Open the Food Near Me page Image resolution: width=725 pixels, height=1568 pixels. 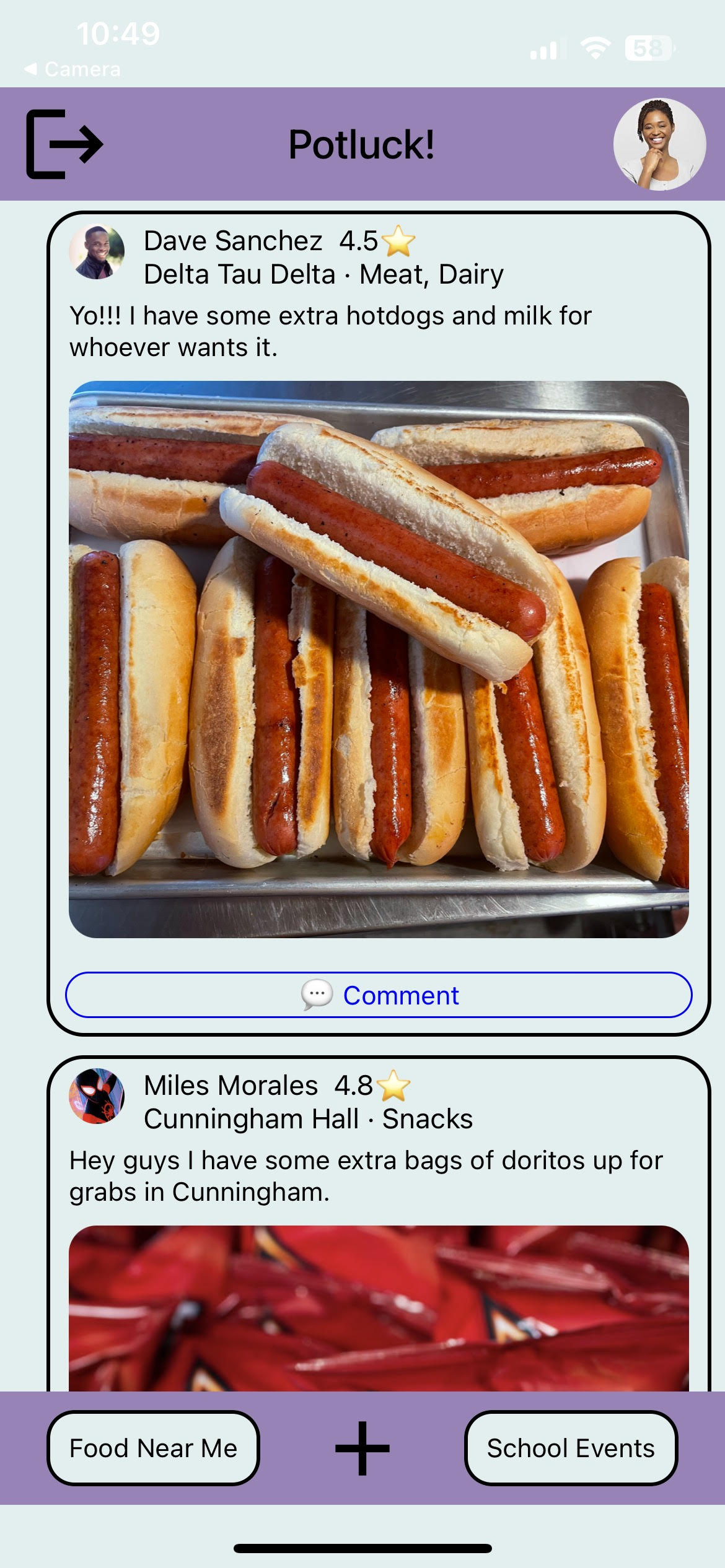[153, 1448]
